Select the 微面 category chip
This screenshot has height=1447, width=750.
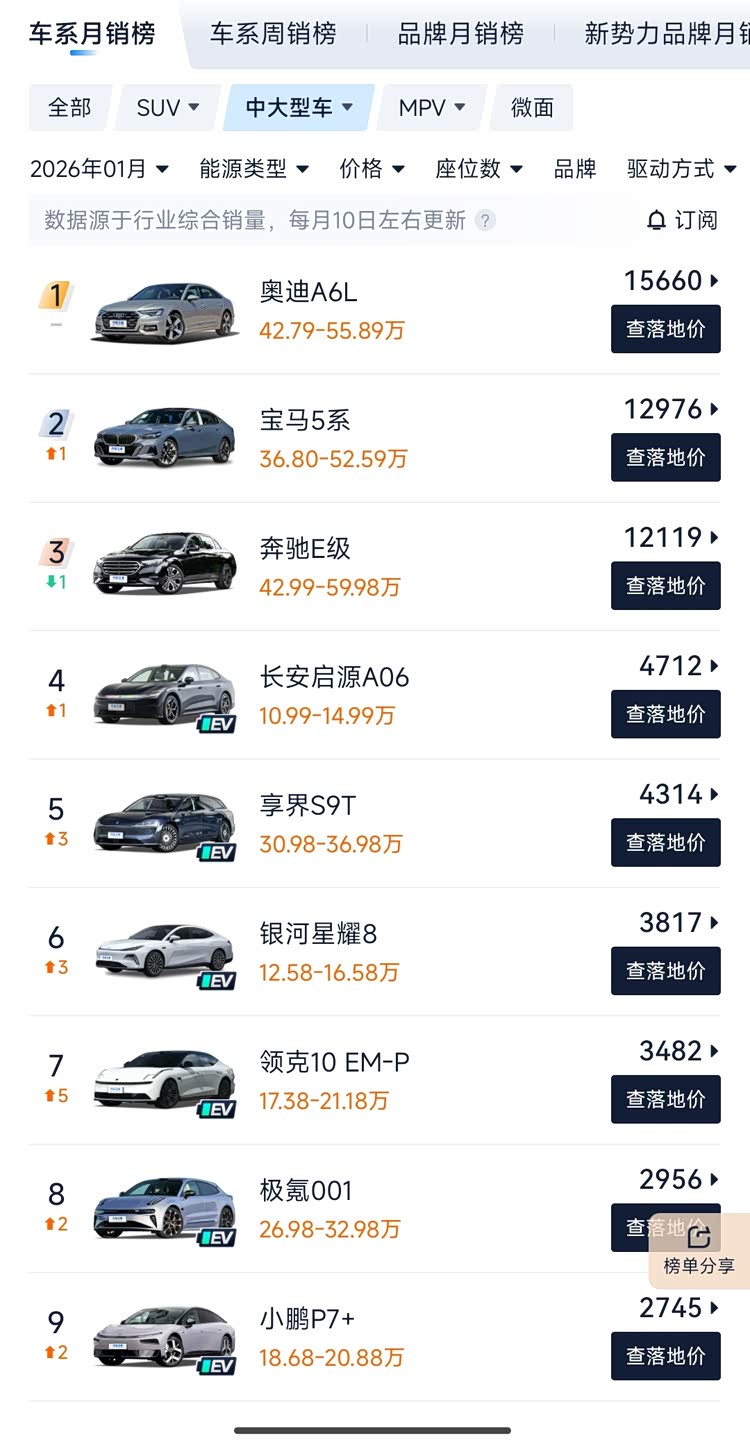pyautogui.click(x=532, y=108)
